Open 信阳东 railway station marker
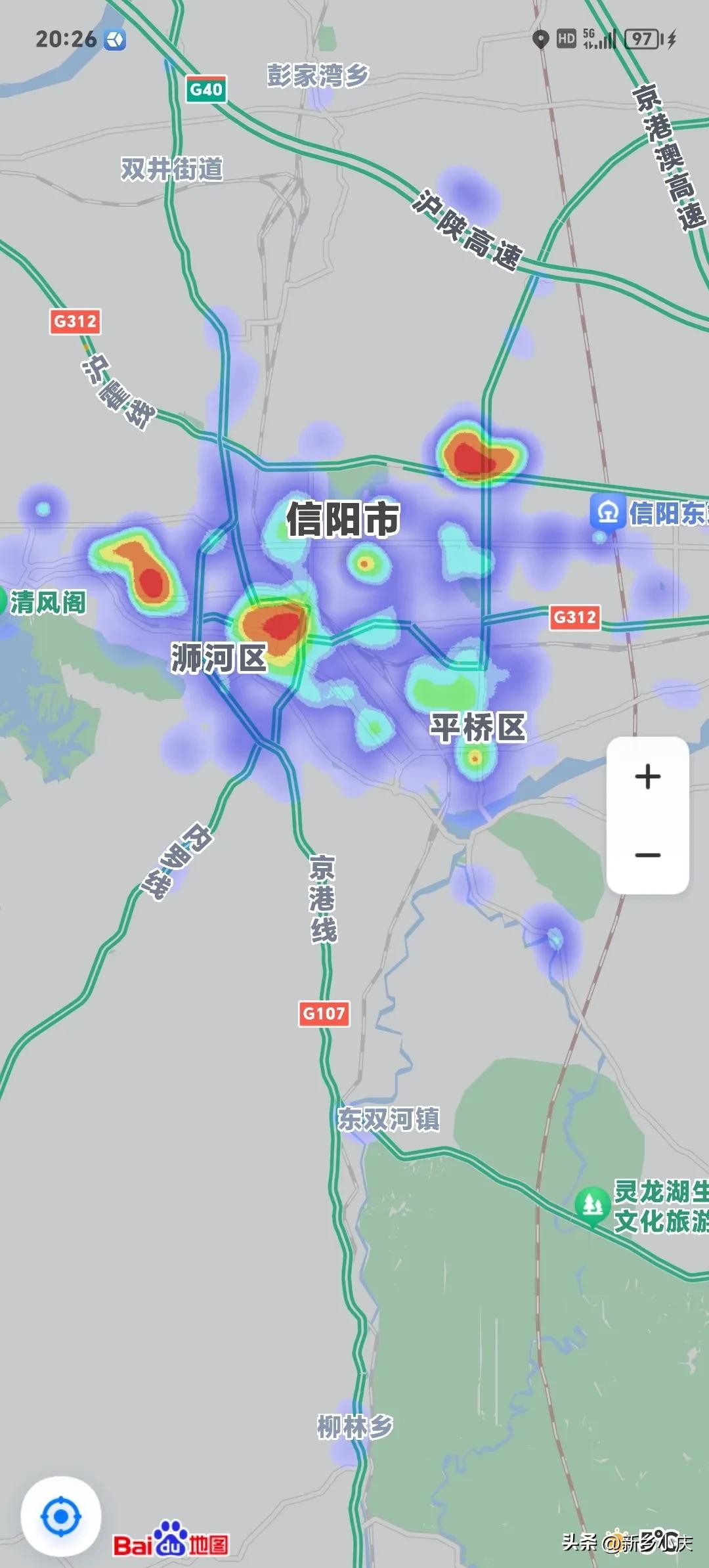Viewport: 709px width, 1568px height. point(607,512)
